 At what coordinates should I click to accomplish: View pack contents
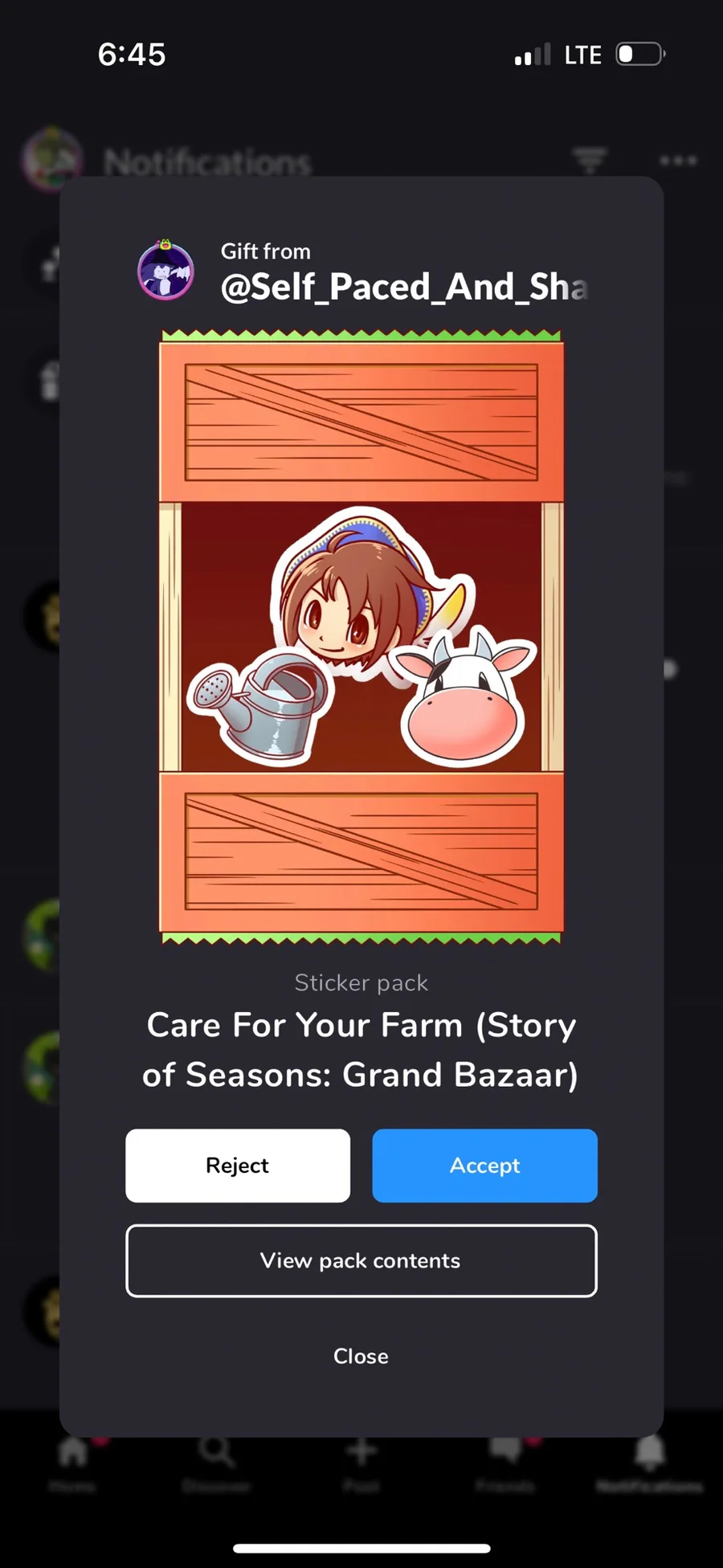[361, 1260]
